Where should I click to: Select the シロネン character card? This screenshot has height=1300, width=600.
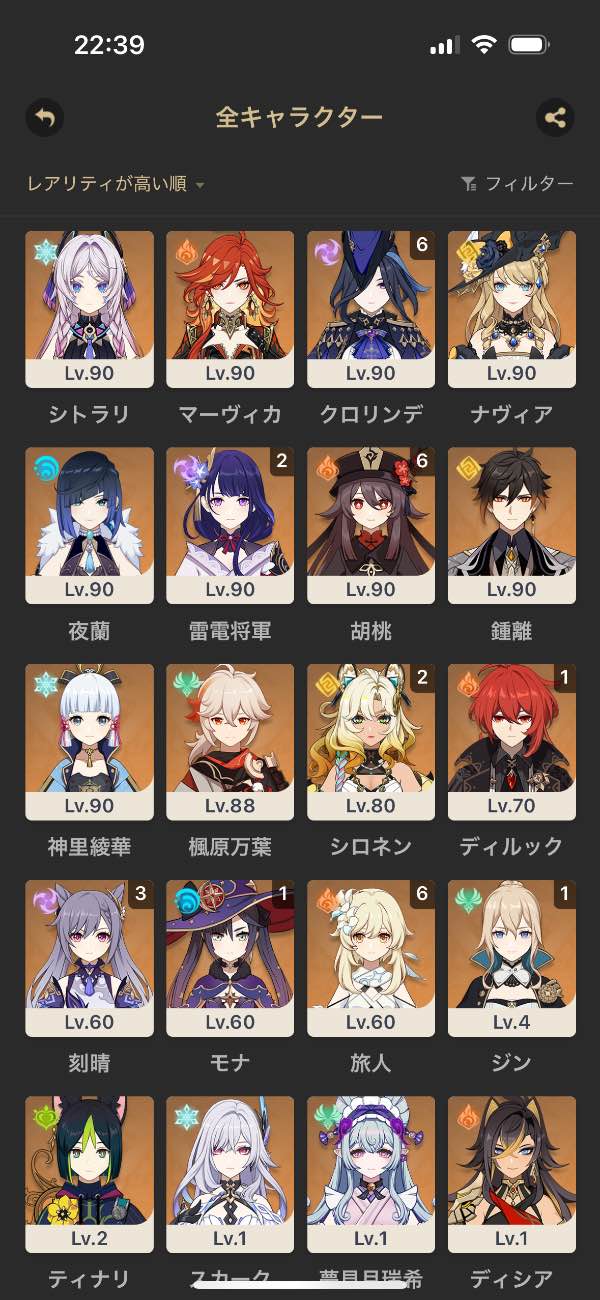371,741
